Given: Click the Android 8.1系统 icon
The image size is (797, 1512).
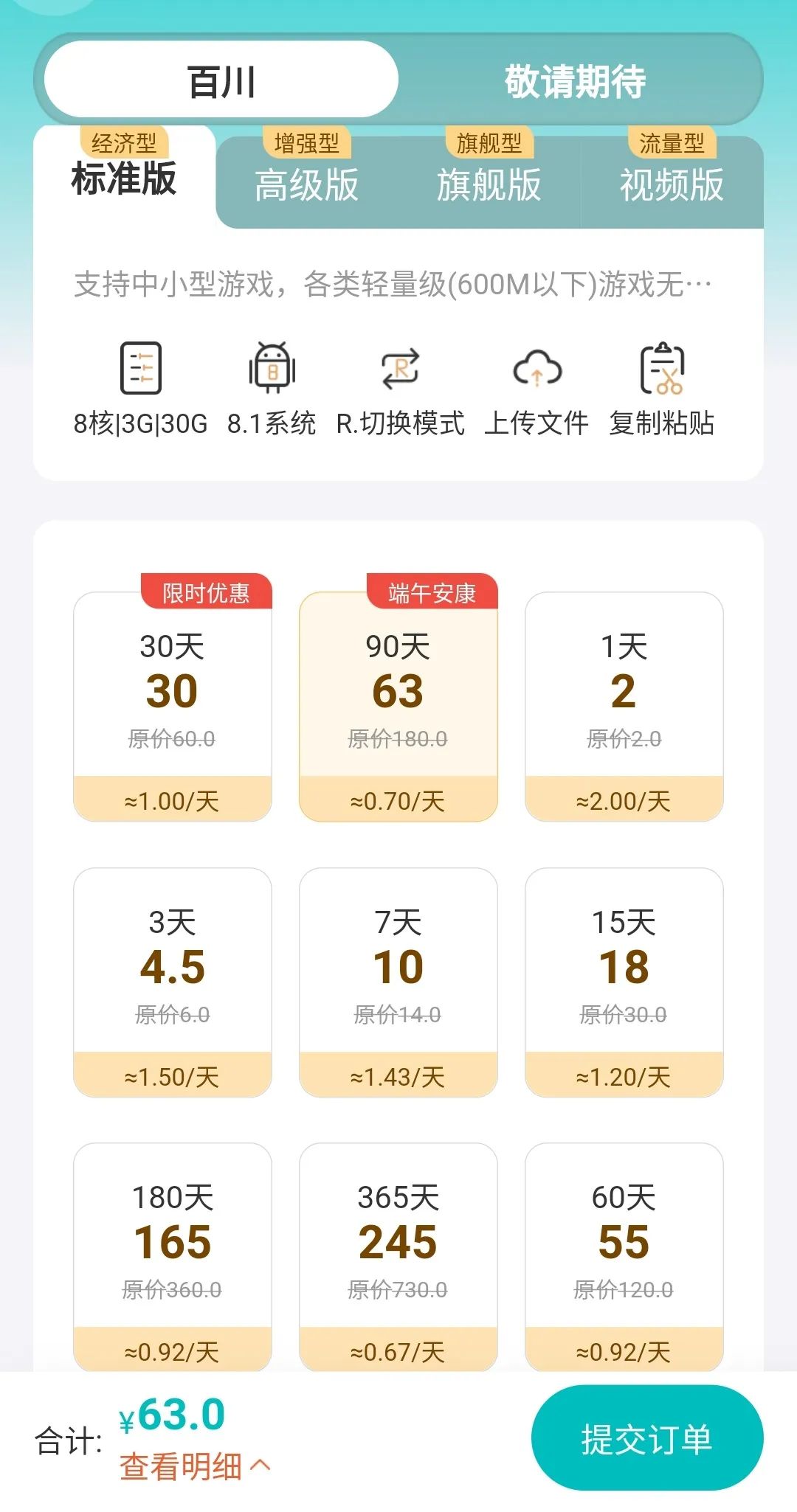Looking at the screenshot, I should click(x=272, y=372).
